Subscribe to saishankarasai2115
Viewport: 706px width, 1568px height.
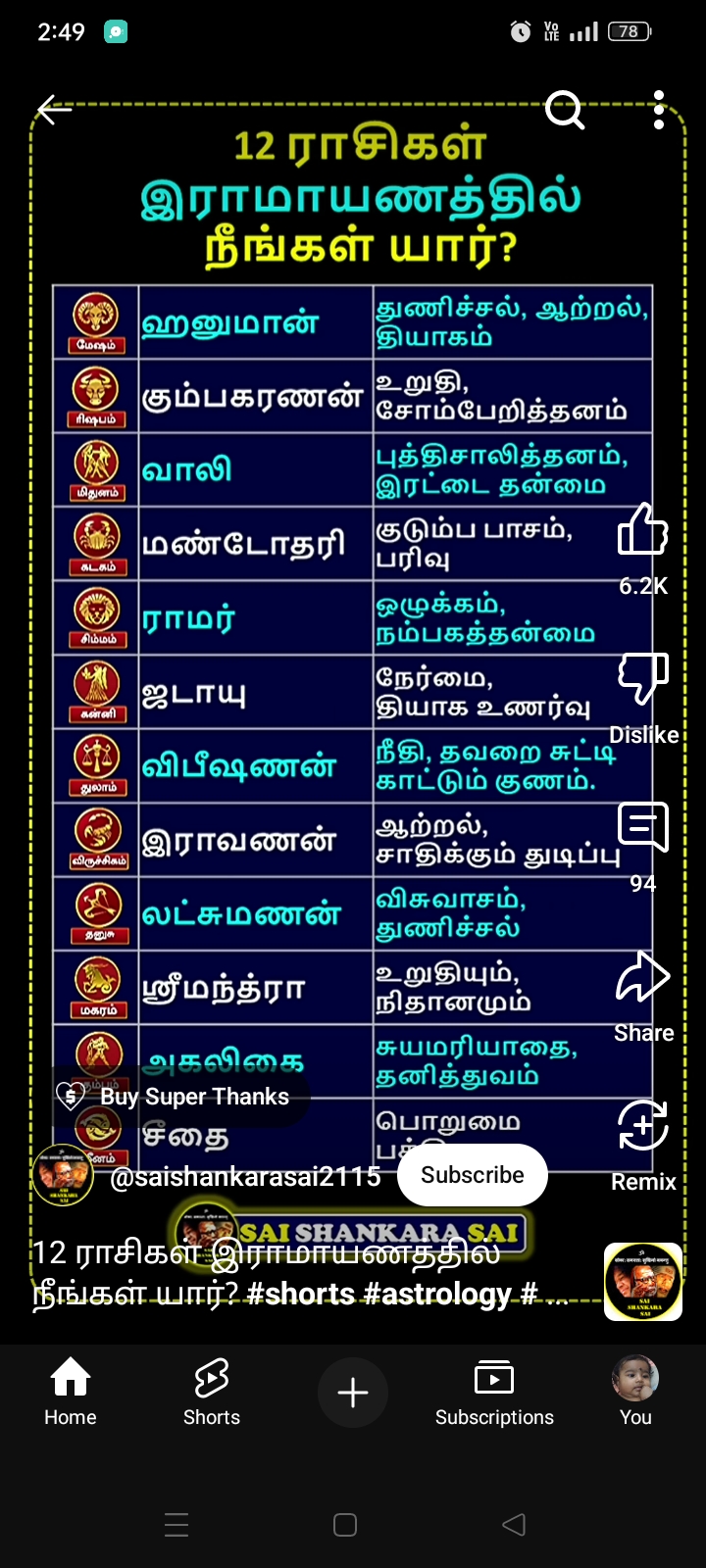473,1175
